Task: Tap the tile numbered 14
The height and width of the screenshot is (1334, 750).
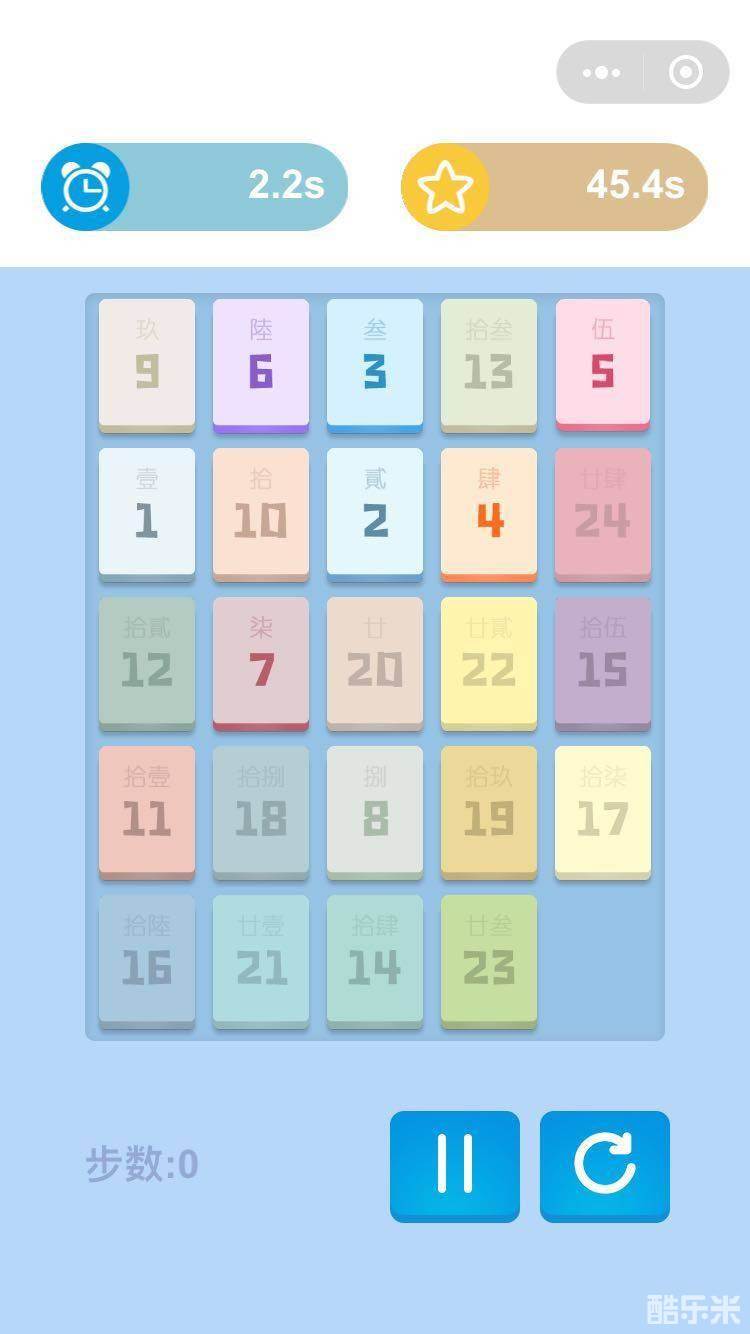Action: [375, 960]
